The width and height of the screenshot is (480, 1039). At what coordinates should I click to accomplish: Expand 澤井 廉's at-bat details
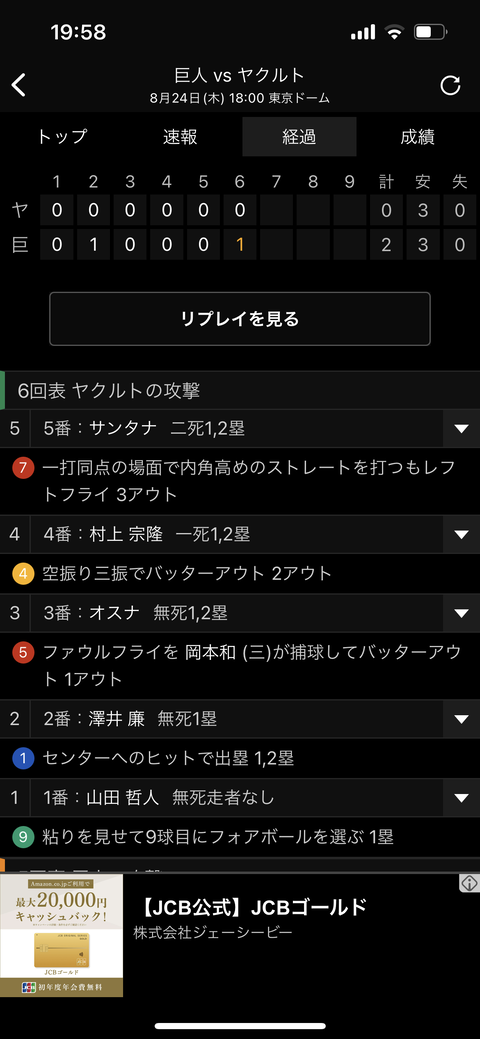[x=461, y=719]
